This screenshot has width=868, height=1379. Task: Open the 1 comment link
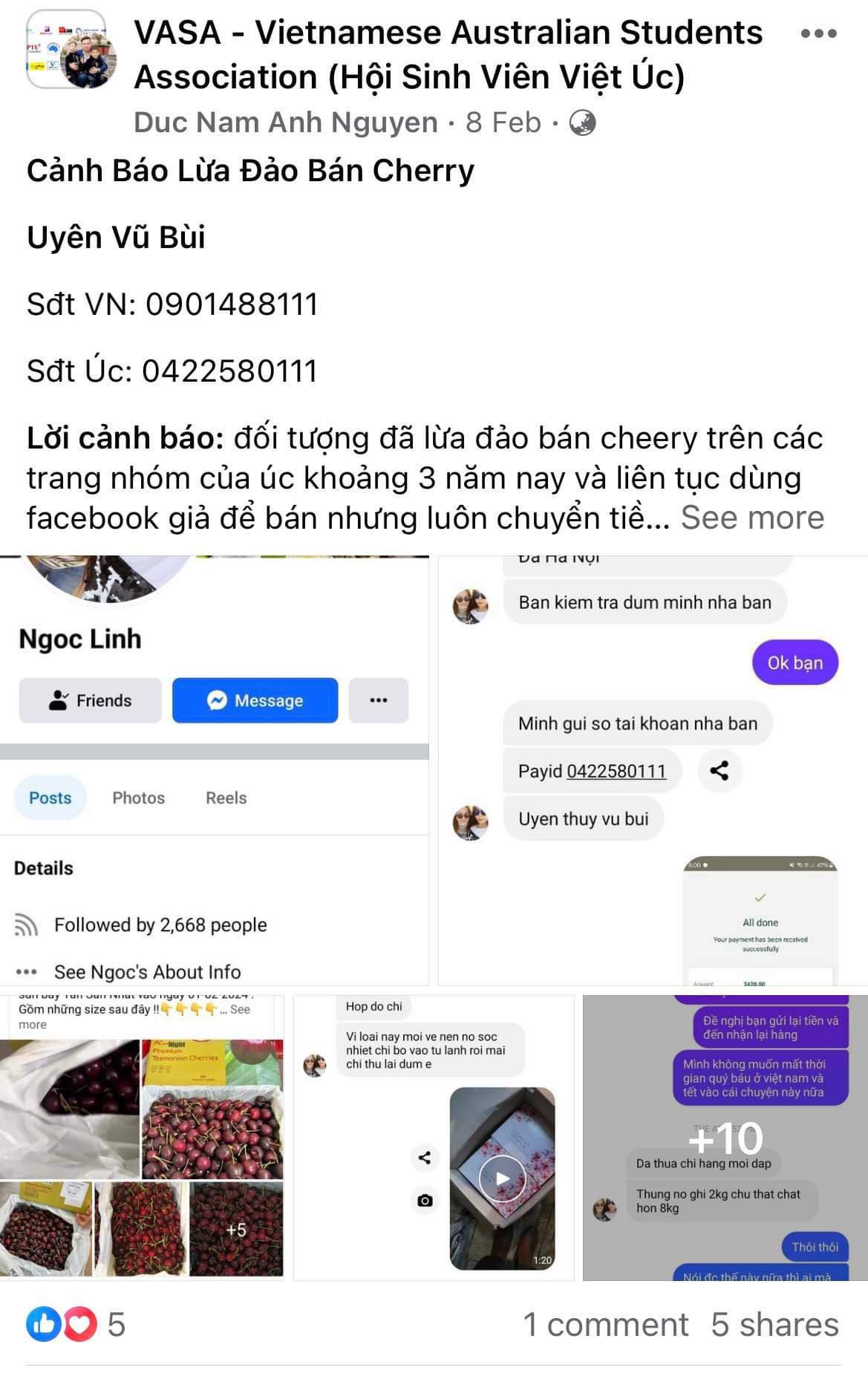tap(605, 1324)
